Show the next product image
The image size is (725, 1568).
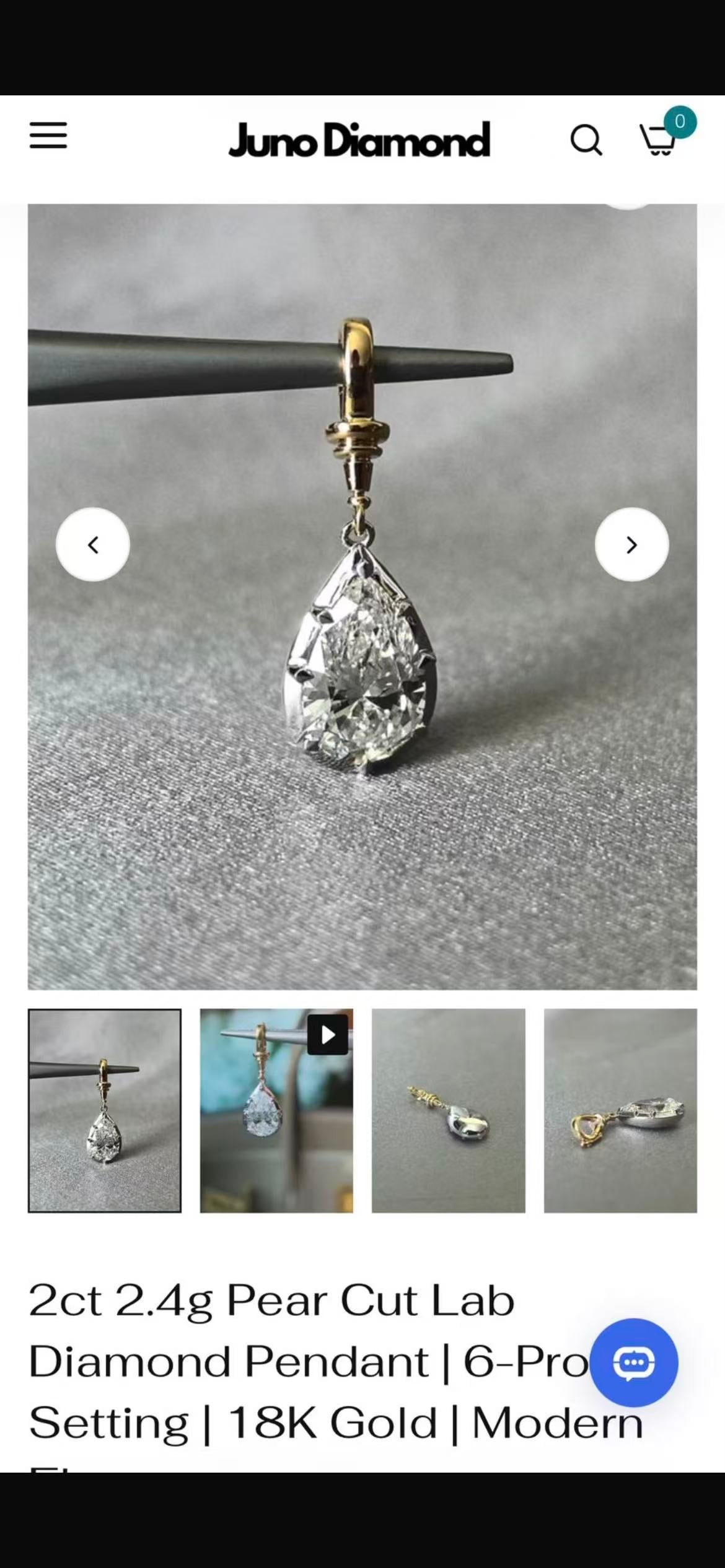pos(631,544)
